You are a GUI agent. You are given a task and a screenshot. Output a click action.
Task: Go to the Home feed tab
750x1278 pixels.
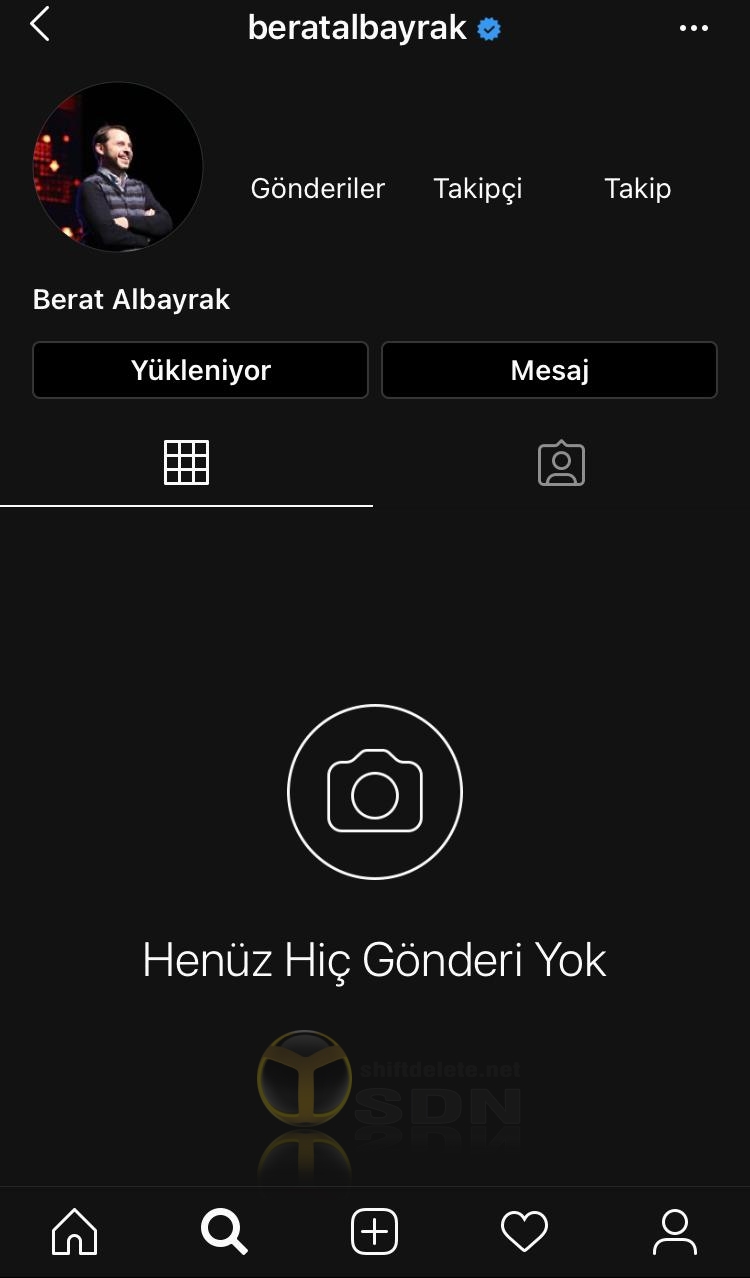coord(75,1231)
